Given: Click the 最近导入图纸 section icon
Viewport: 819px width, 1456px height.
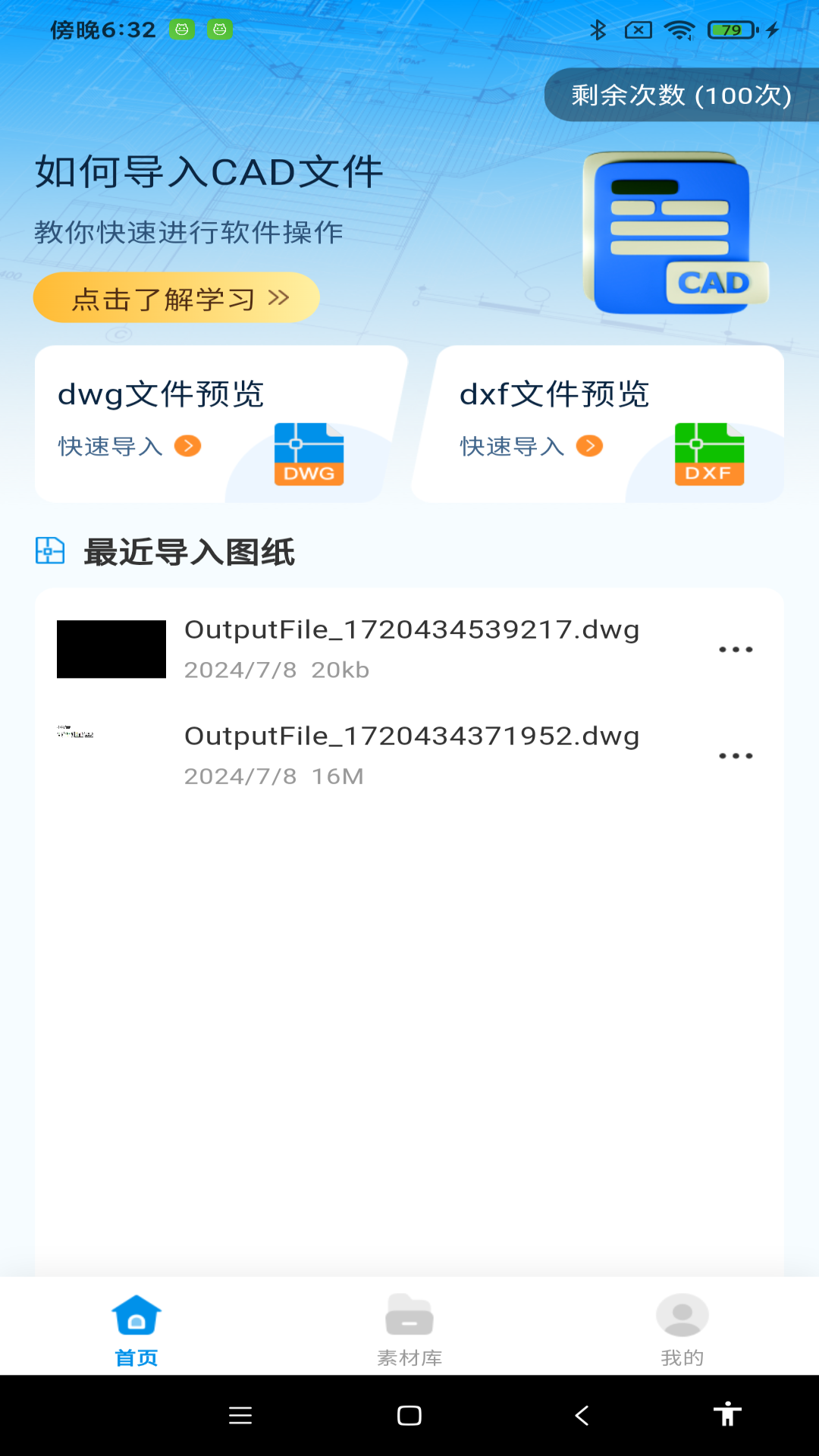Looking at the screenshot, I should [50, 552].
